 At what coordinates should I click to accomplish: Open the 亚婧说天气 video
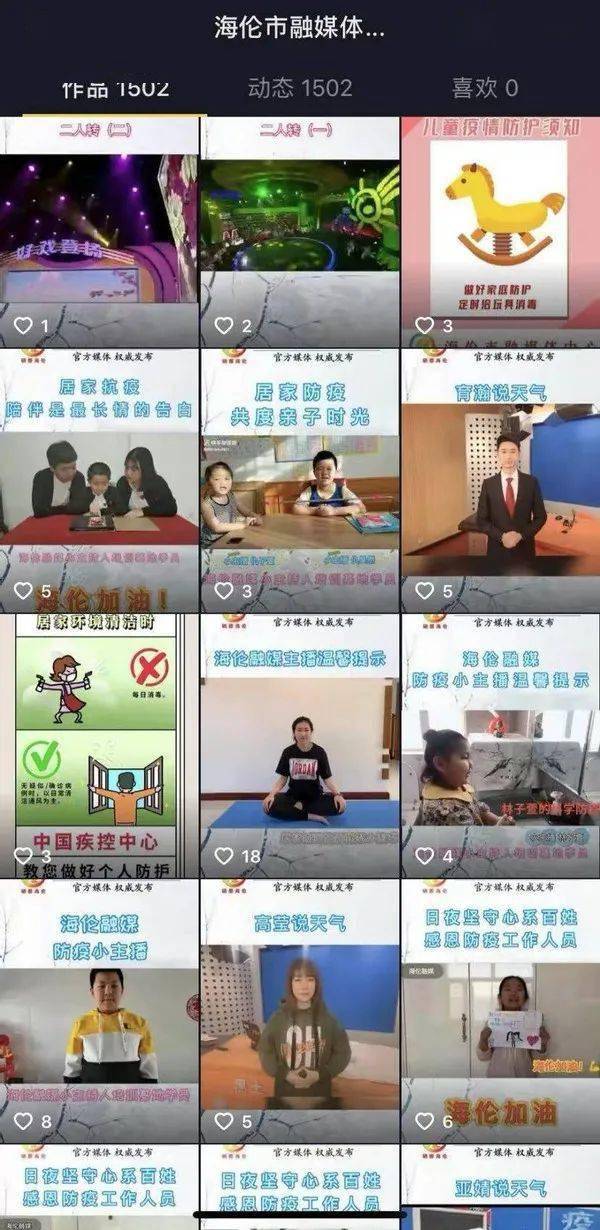click(x=500, y=1190)
